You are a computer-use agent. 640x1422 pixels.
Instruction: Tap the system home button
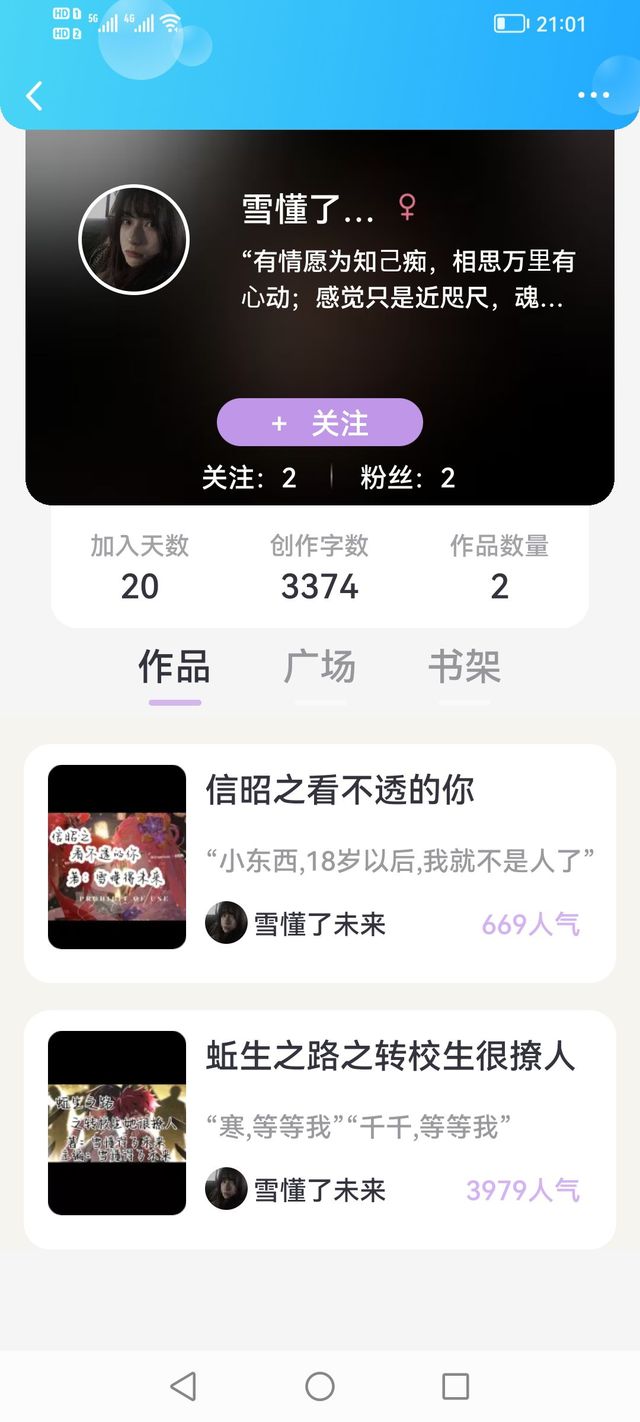click(x=320, y=1386)
